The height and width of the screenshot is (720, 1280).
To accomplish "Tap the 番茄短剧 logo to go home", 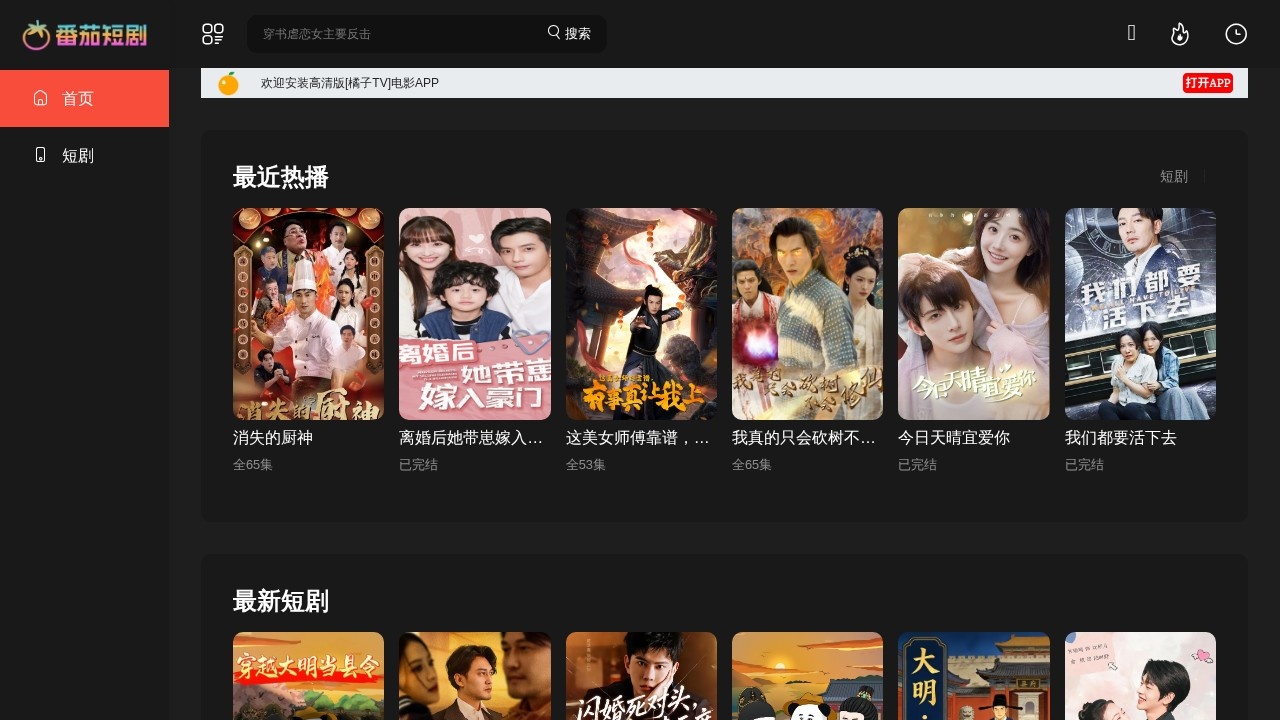I will coord(85,35).
